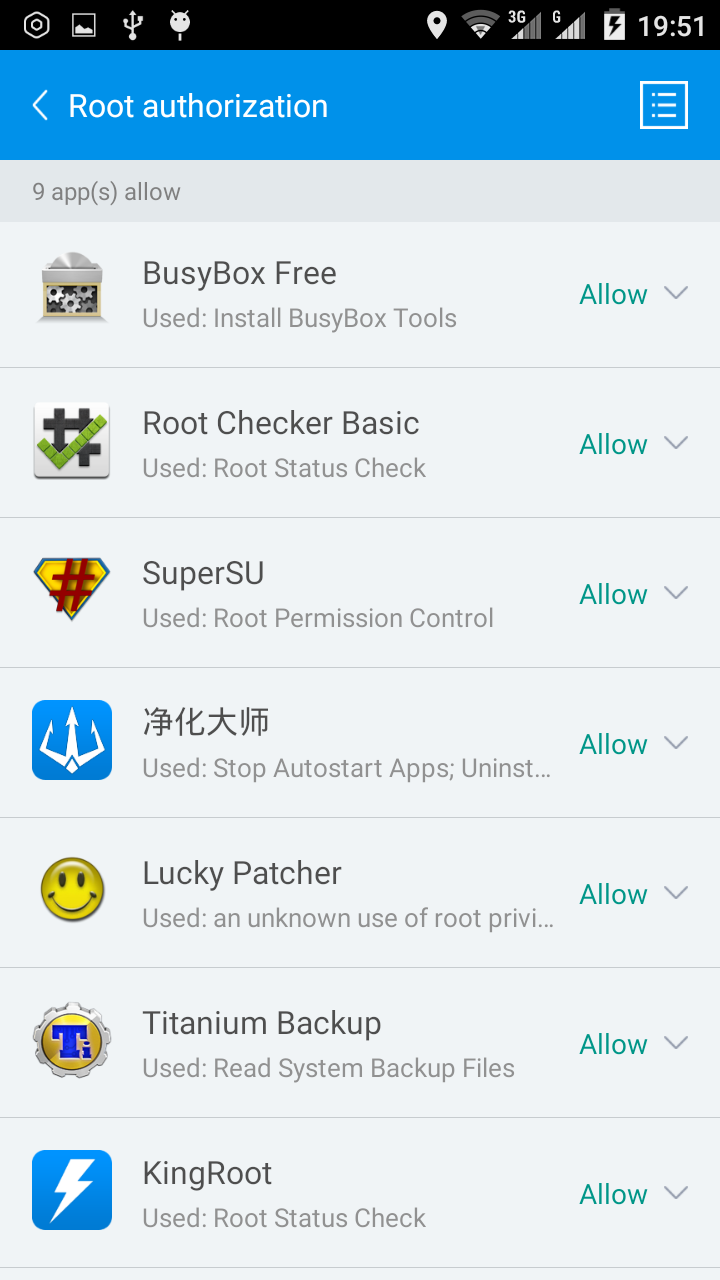
Task: Open the Allow dropdown for SuperSU
Action: (x=634, y=594)
